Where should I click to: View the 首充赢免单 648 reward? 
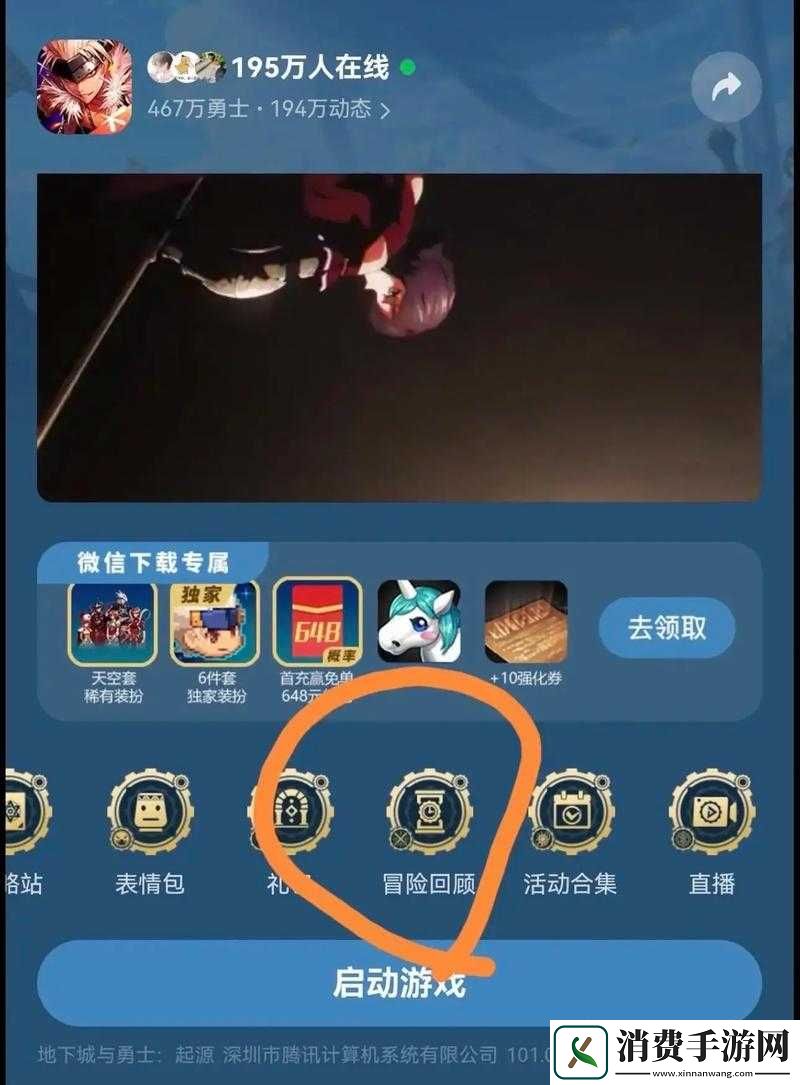click(317, 624)
